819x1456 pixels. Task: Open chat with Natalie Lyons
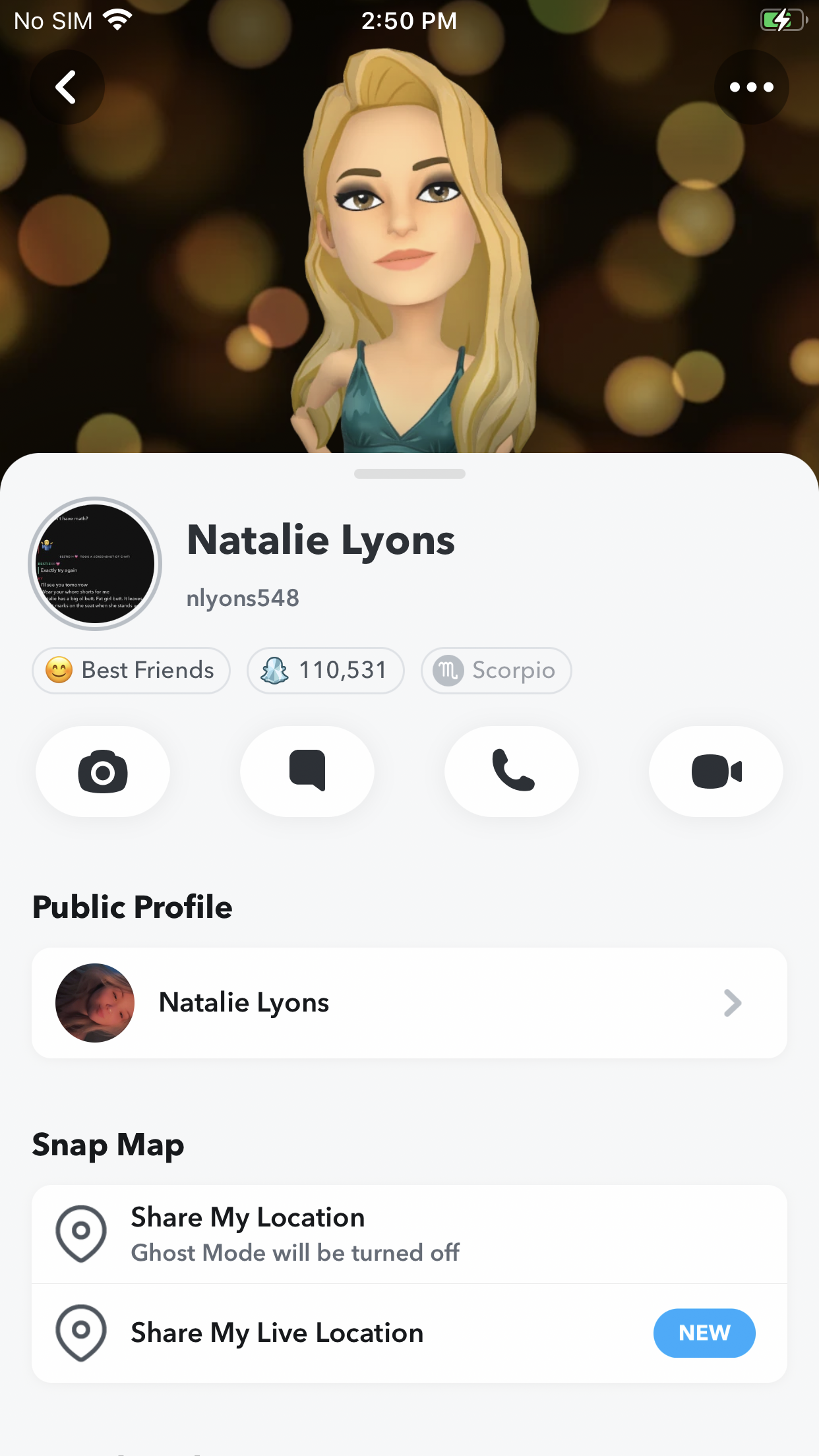[307, 772]
